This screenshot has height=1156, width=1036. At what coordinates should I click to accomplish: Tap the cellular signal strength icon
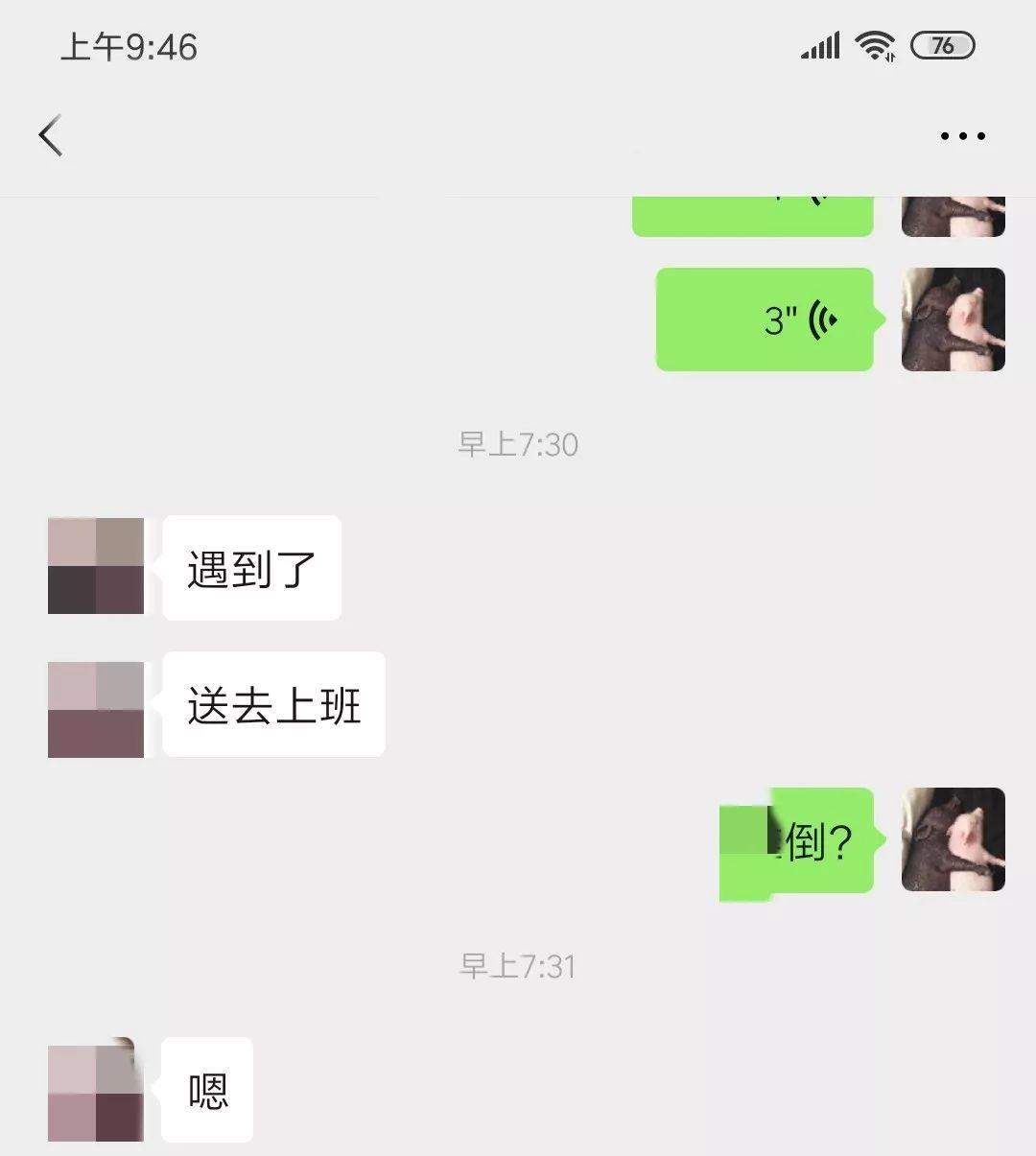click(x=821, y=44)
